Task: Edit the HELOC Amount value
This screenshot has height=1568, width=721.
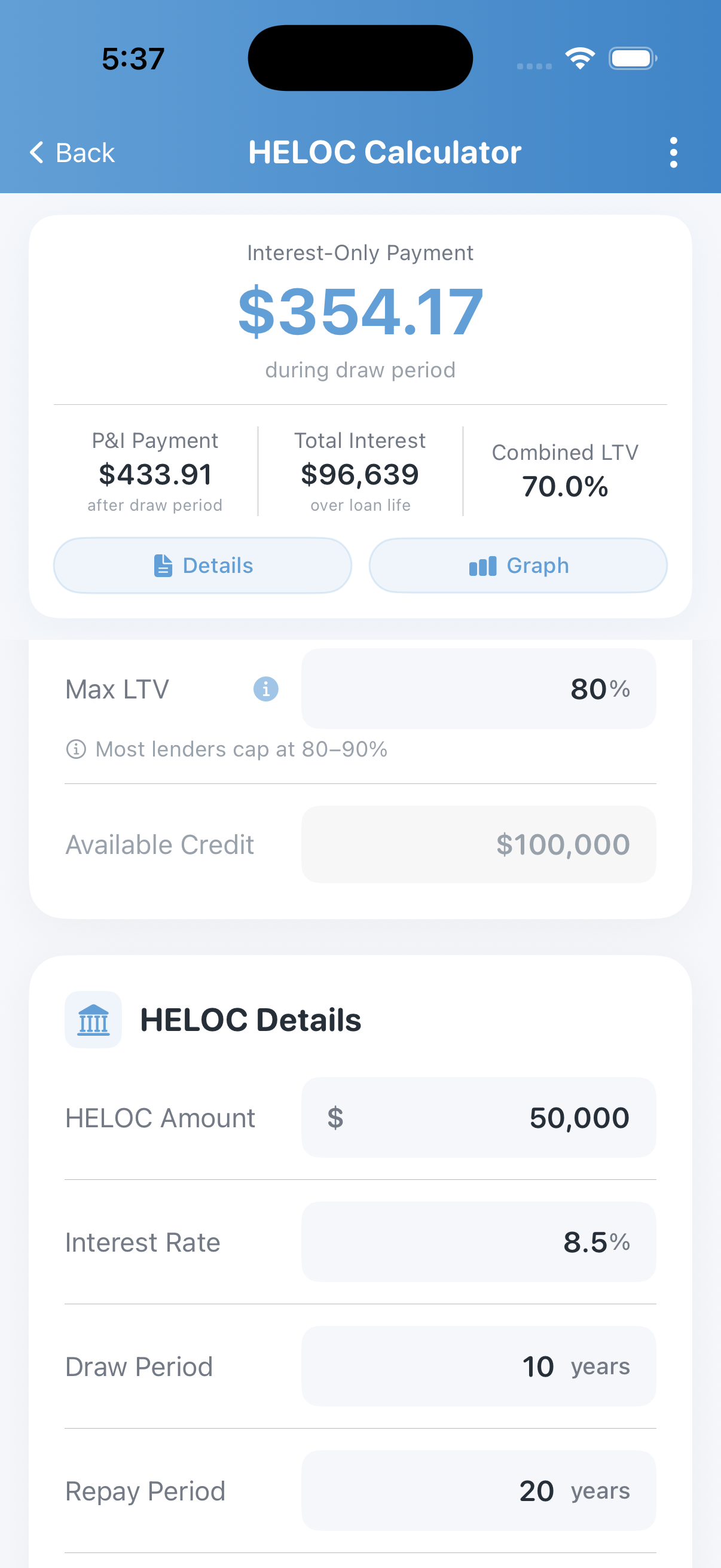Action: (478, 1117)
